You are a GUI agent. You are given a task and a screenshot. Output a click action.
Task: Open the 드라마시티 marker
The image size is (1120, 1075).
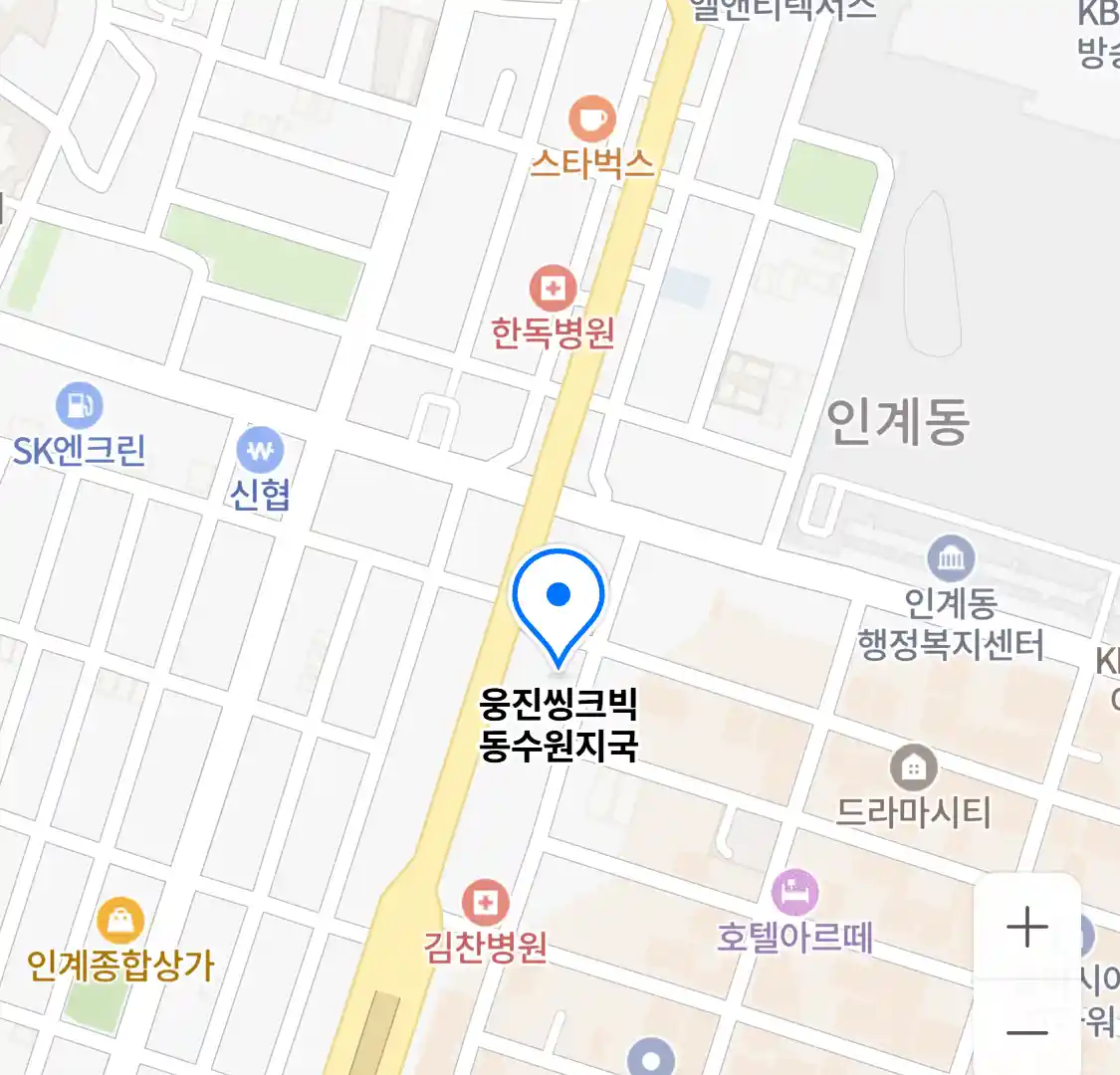point(913,767)
